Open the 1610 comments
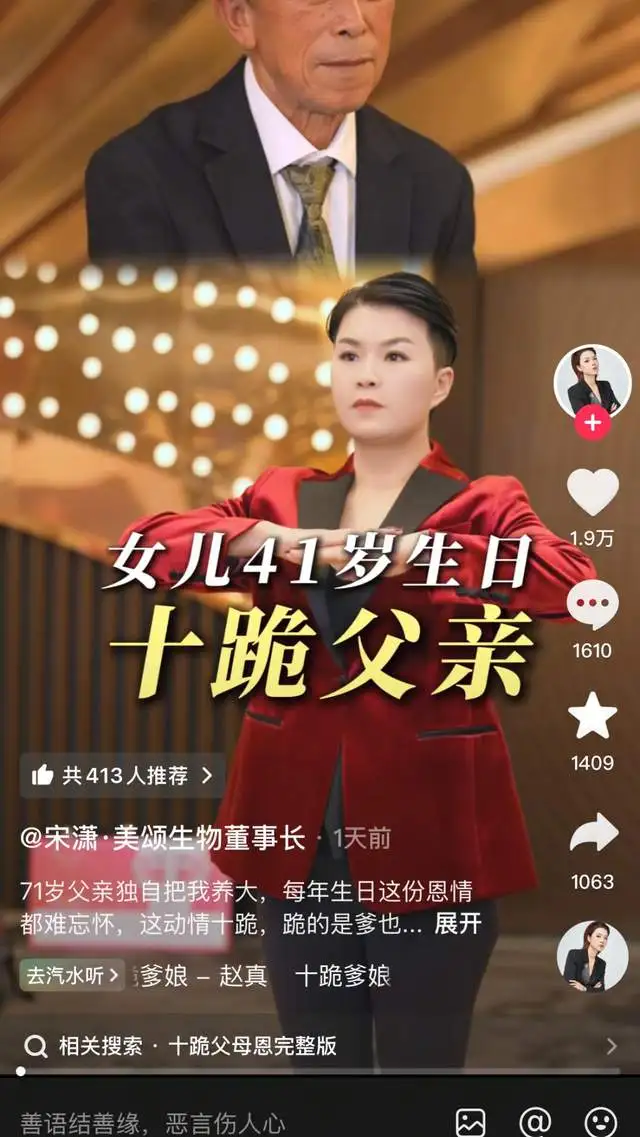This screenshot has height=1137, width=640. point(592,607)
